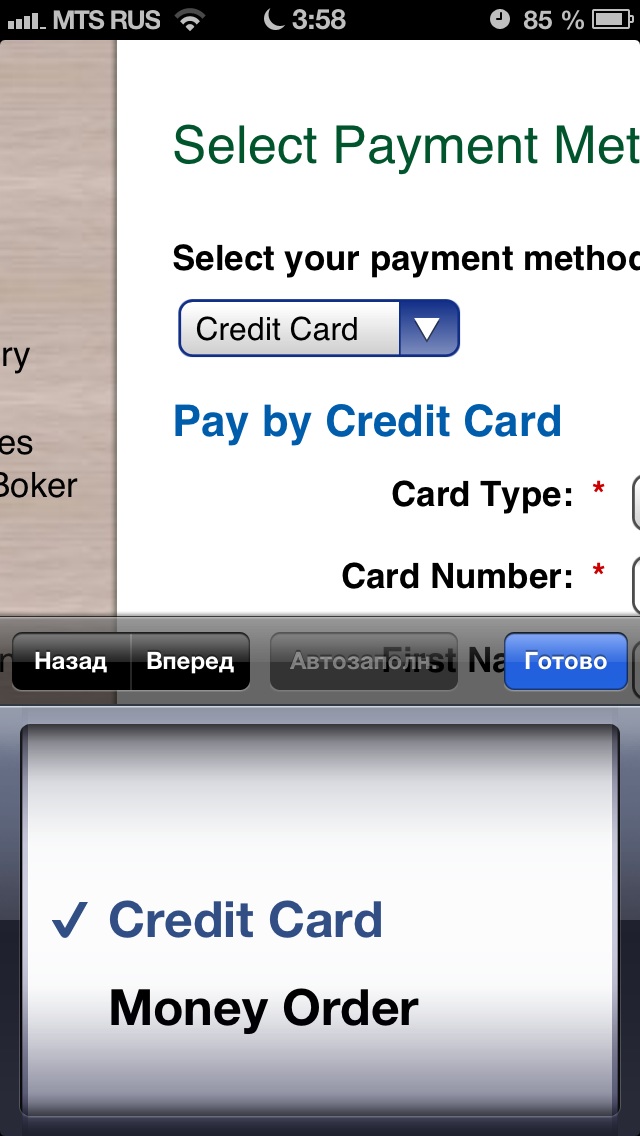Tap the Назад button in keyboard toolbar
This screenshot has width=640, height=1136.
[x=71, y=661]
